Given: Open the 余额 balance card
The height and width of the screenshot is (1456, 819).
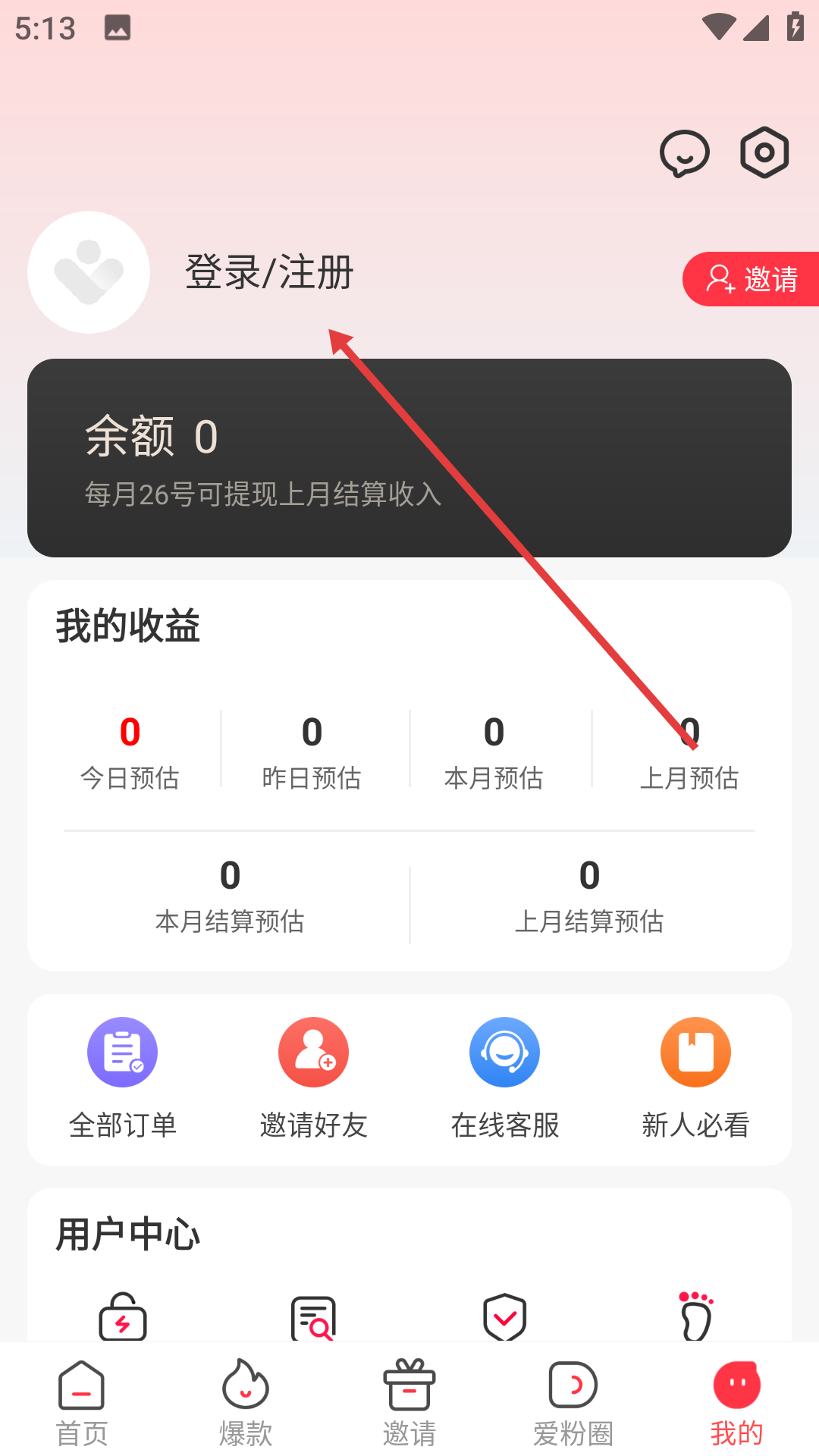Looking at the screenshot, I should (x=409, y=457).
